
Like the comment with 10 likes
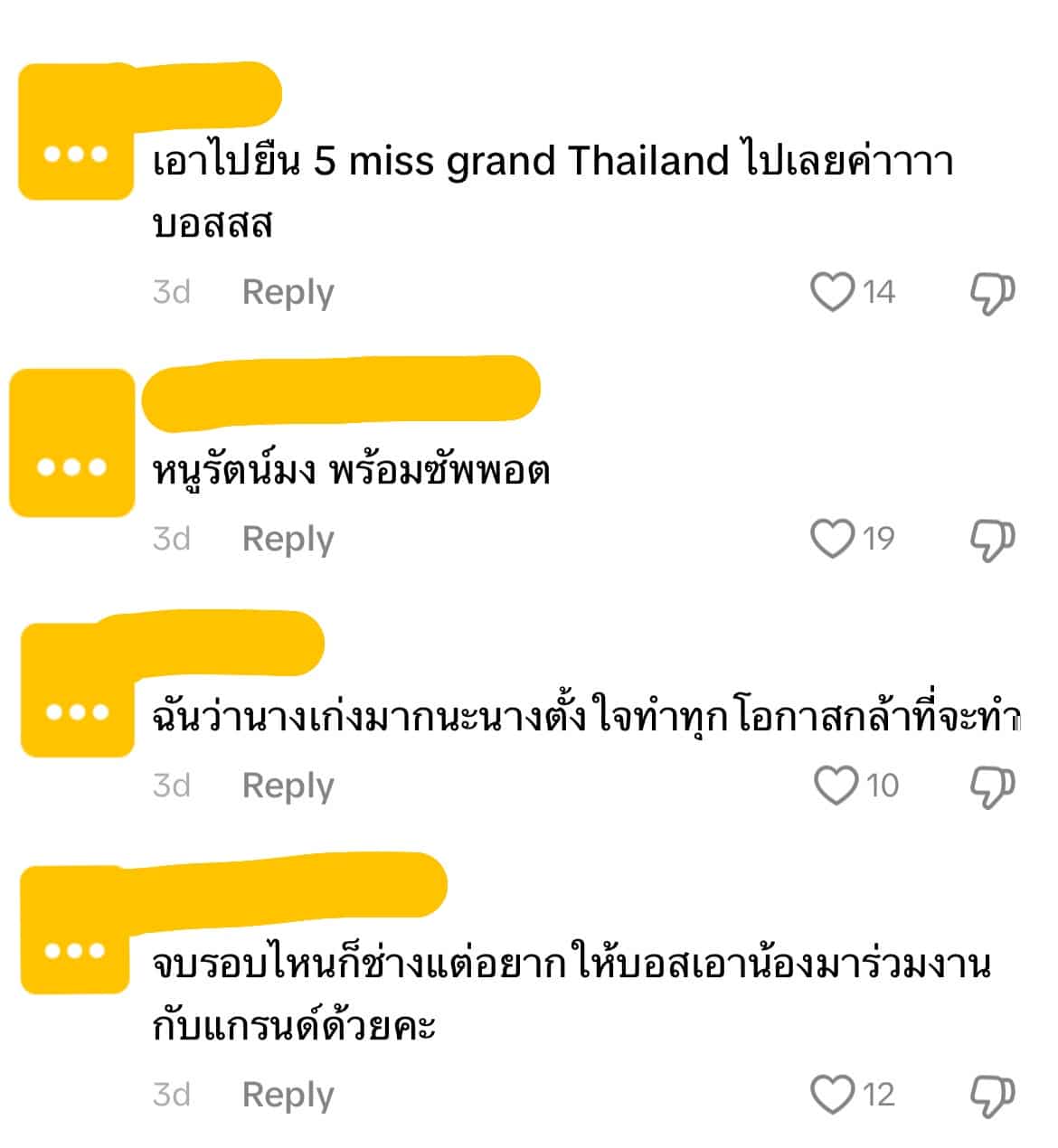tap(836, 784)
